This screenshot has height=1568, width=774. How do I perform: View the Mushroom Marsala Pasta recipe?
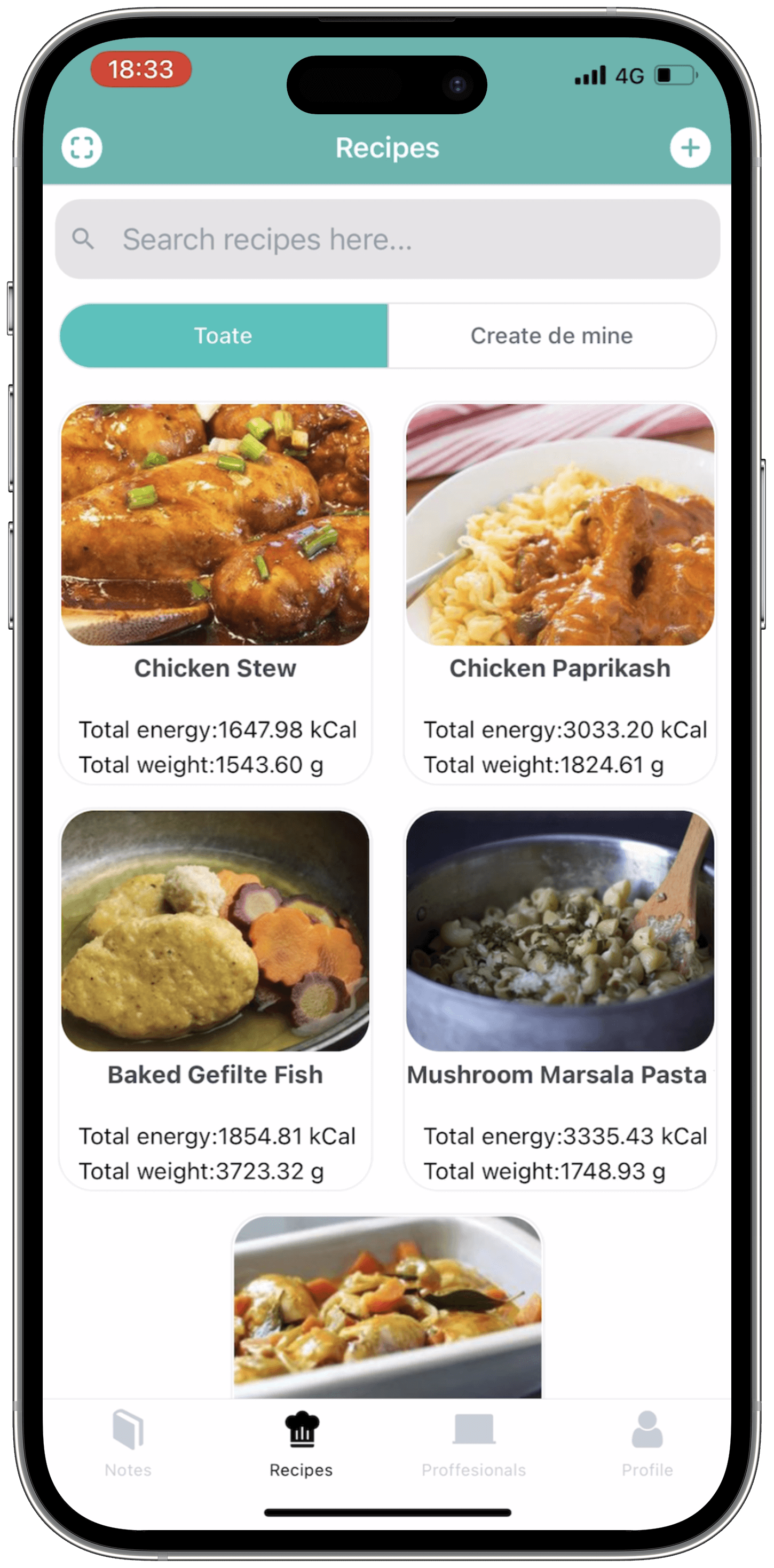coord(560,998)
